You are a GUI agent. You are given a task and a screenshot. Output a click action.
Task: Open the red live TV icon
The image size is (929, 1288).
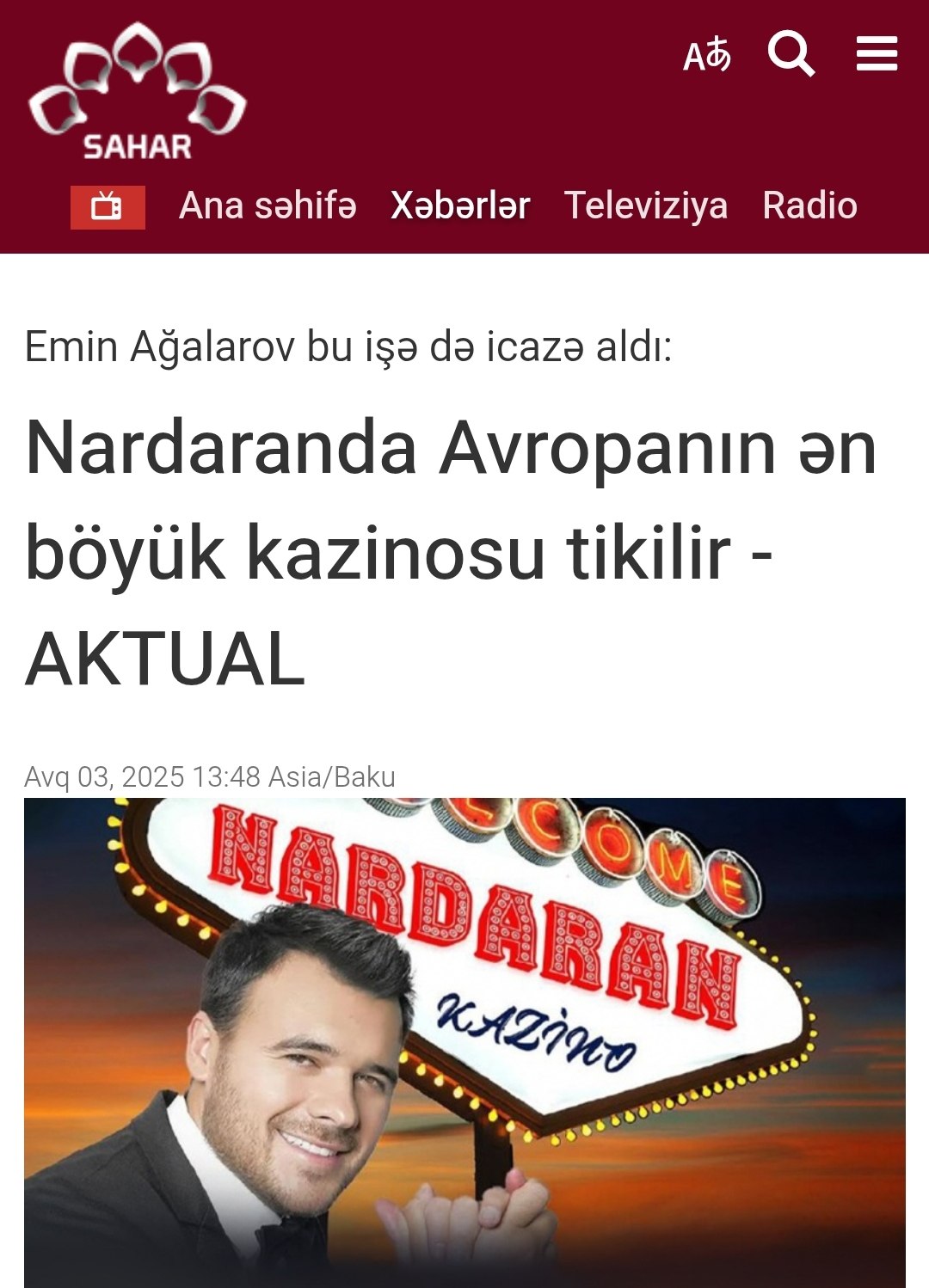point(108,207)
